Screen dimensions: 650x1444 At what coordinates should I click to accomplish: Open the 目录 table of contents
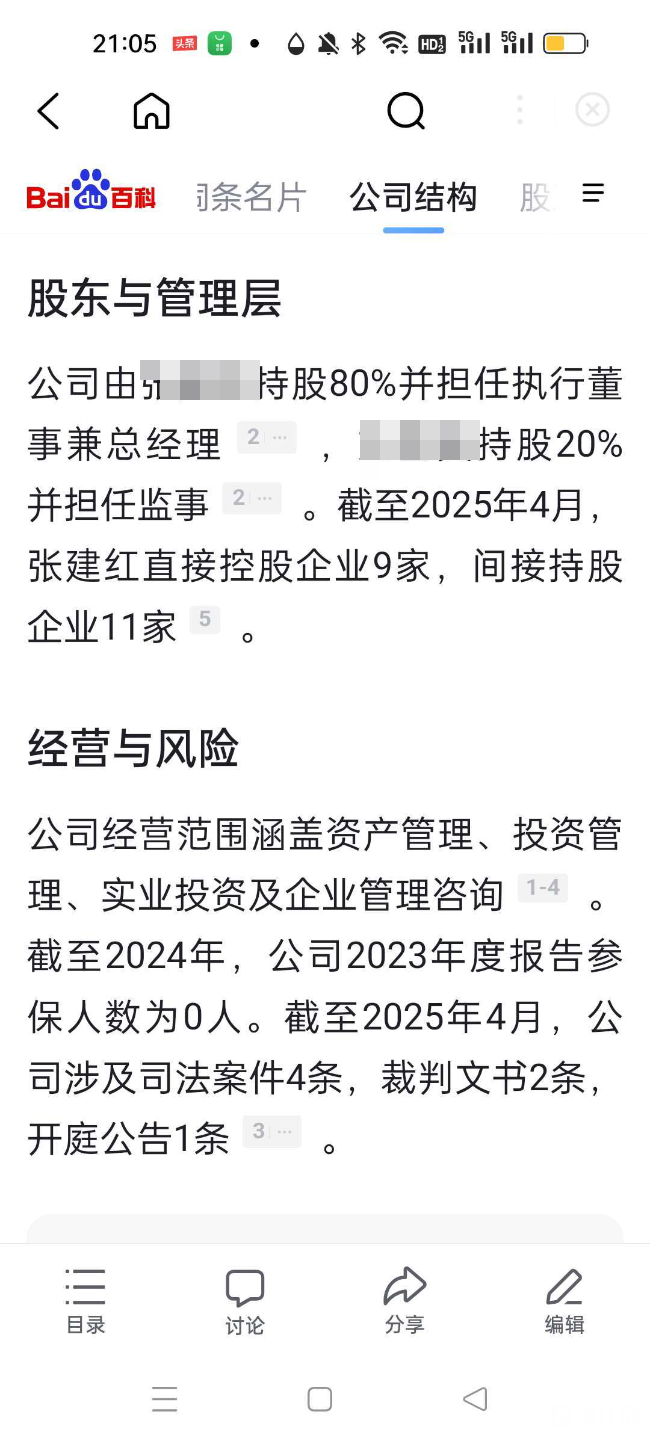[86, 1300]
